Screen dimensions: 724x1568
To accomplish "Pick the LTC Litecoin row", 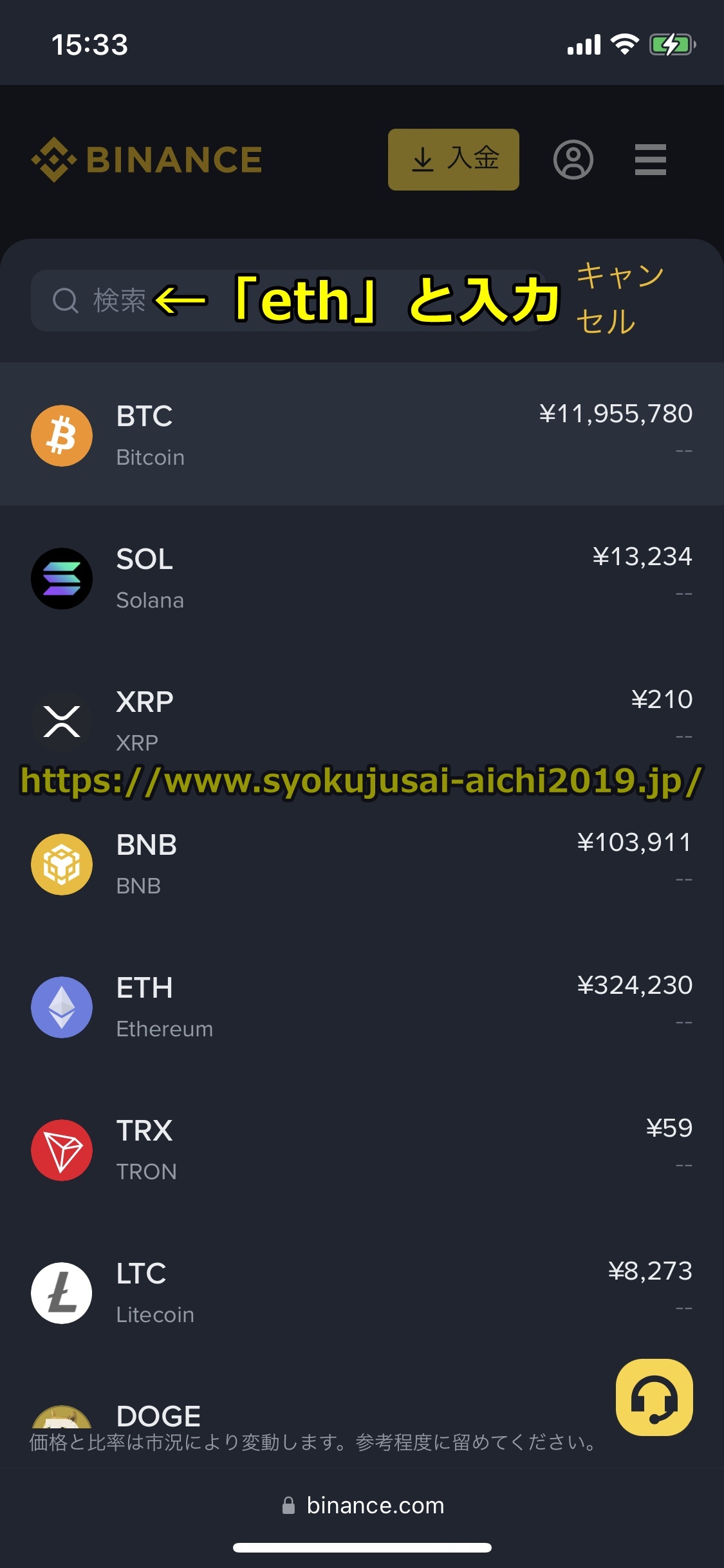I will [362, 1292].
